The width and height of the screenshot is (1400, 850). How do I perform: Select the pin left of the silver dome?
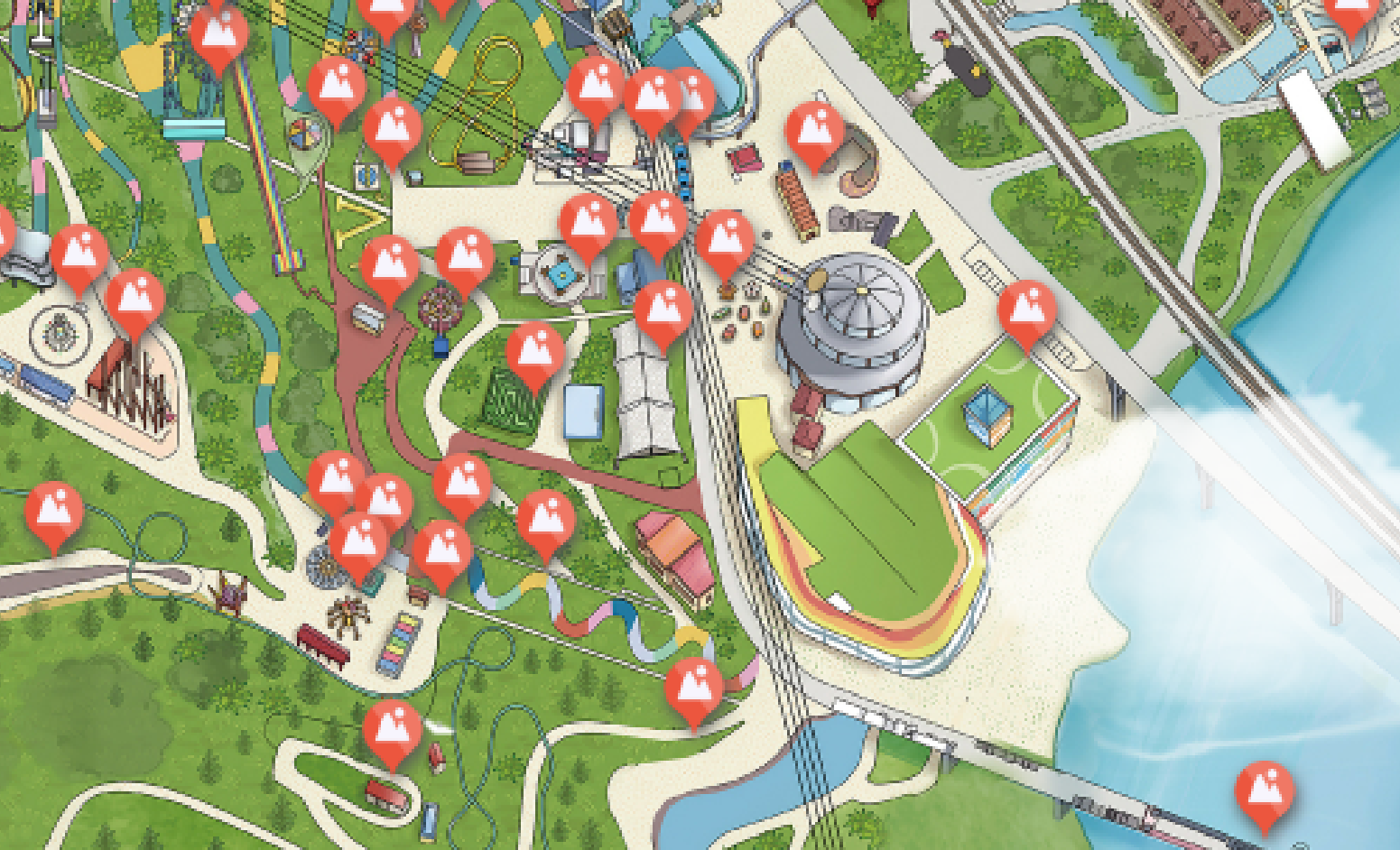(725, 240)
